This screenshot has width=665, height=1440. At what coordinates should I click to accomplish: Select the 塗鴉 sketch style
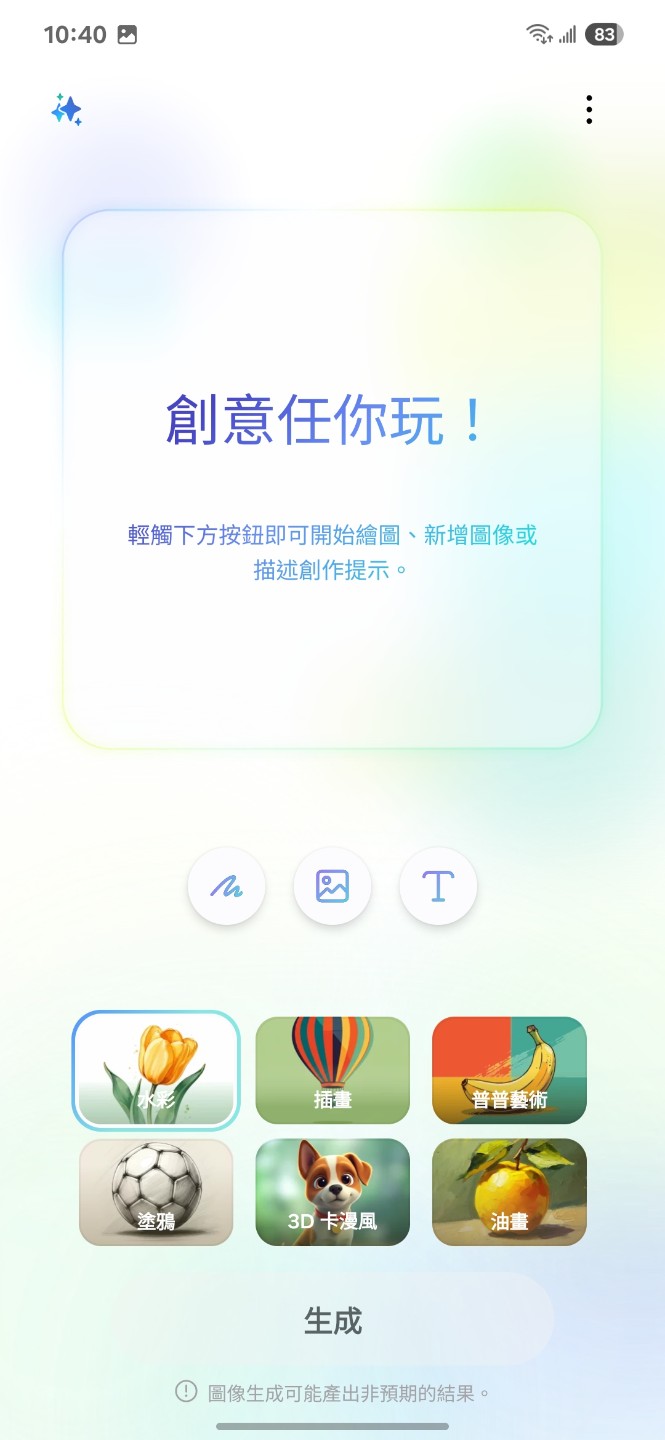click(x=156, y=1192)
